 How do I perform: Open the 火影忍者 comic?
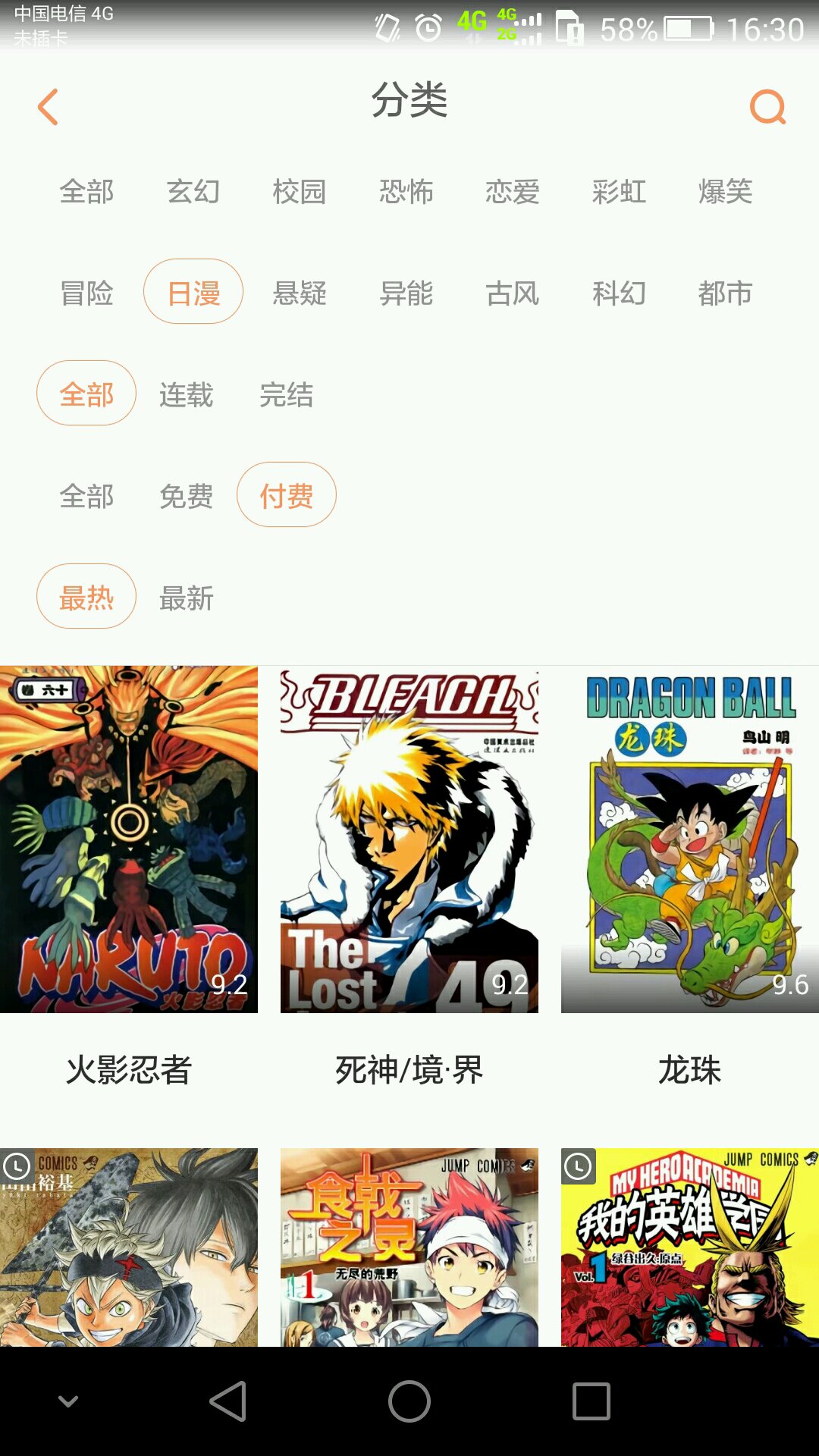[x=129, y=839]
